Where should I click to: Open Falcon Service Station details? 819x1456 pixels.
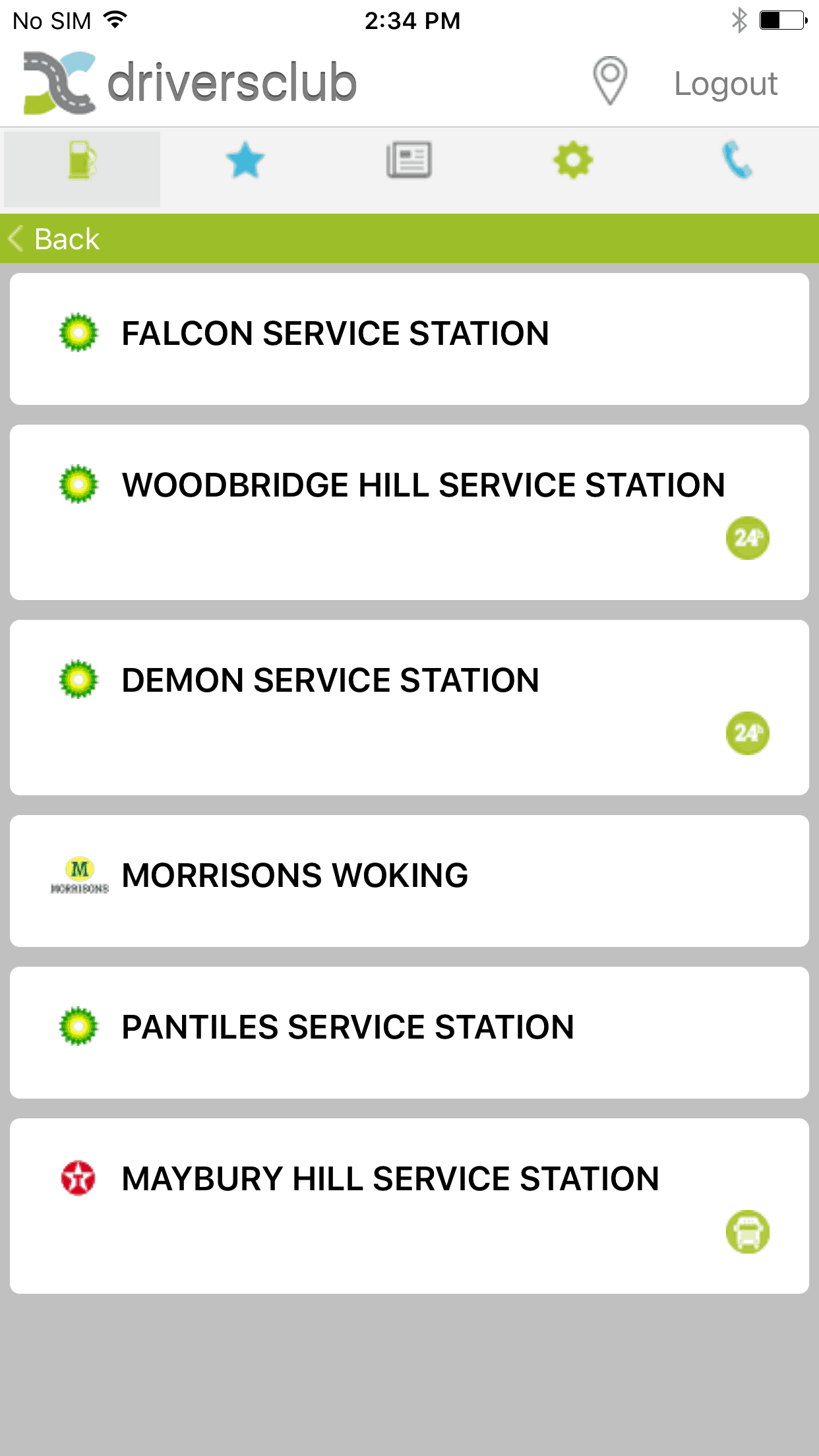click(409, 339)
